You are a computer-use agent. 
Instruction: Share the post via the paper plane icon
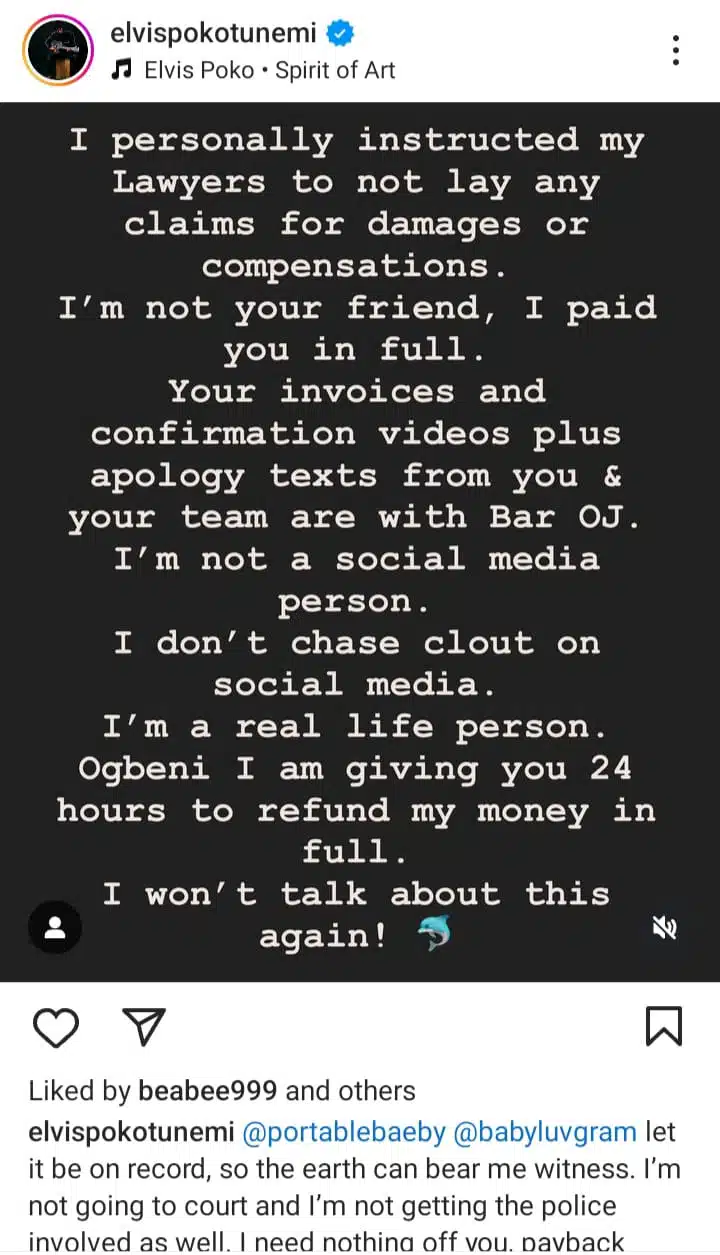pos(142,1027)
